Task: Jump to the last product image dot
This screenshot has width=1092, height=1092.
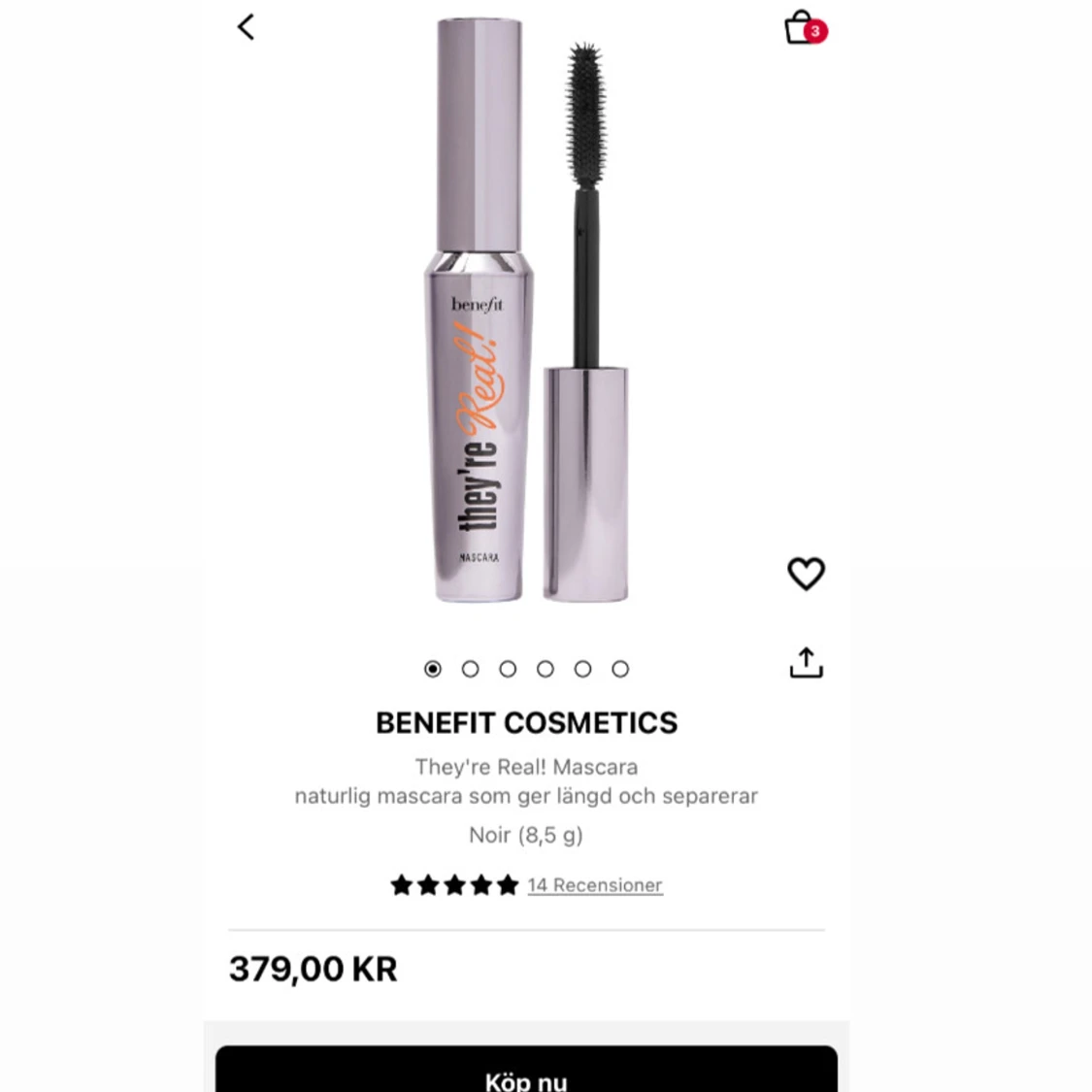Action: click(620, 669)
